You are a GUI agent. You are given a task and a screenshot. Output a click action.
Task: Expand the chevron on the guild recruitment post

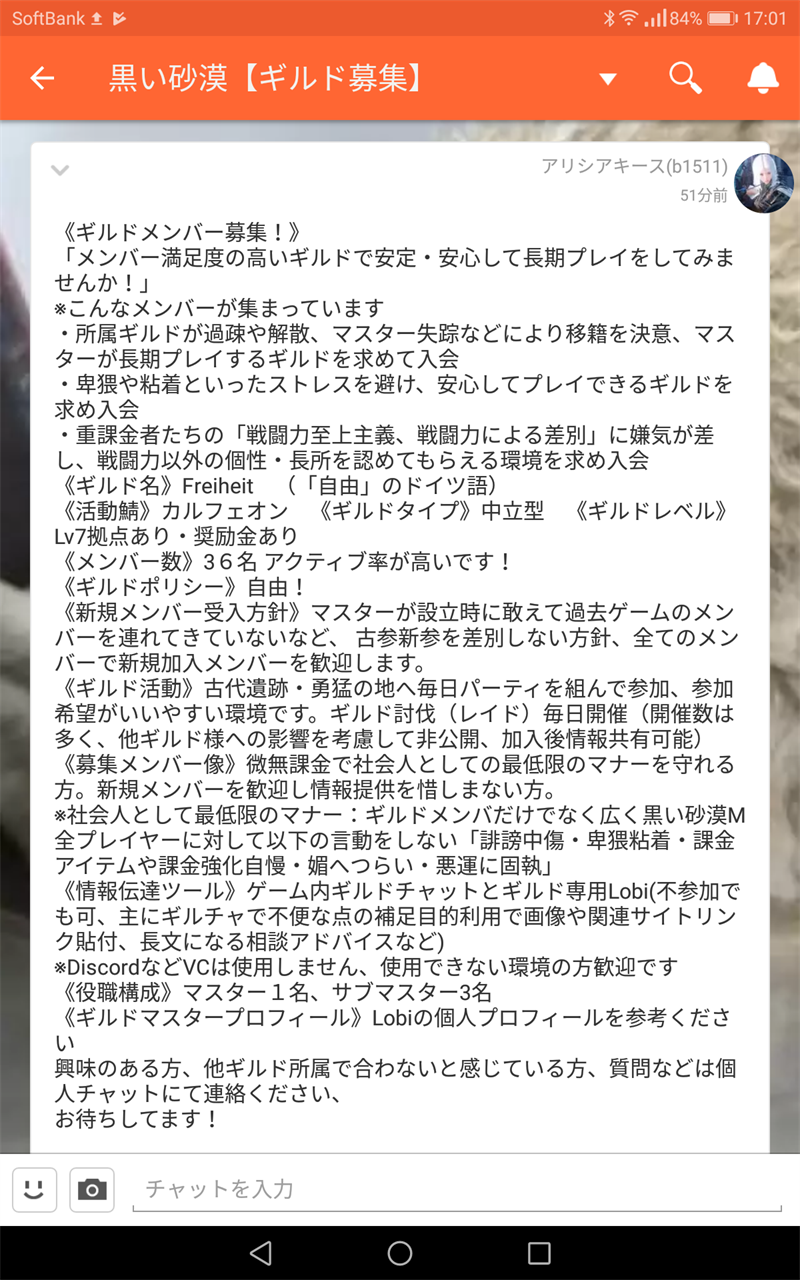click(x=60, y=171)
